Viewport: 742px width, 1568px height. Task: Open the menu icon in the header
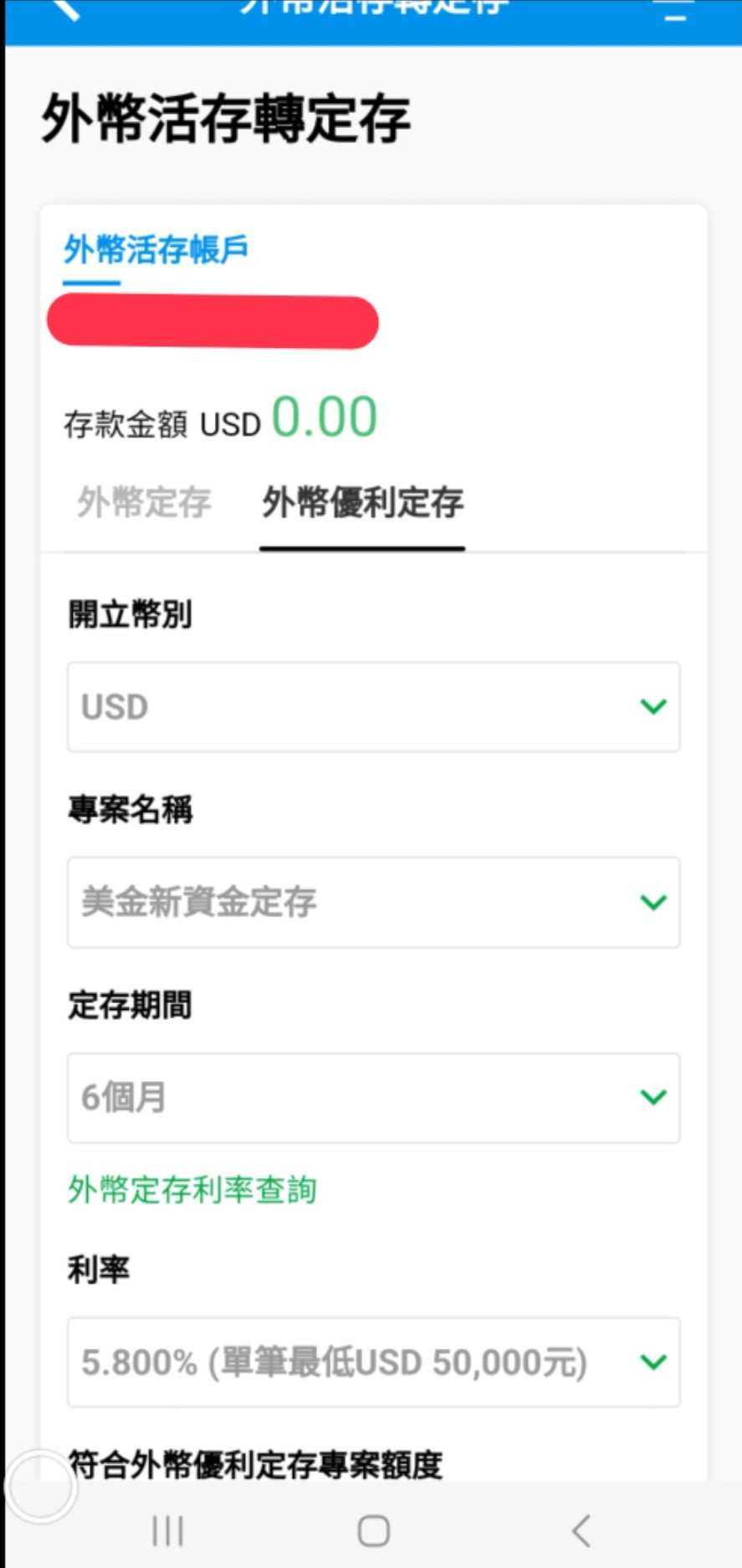point(674,10)
